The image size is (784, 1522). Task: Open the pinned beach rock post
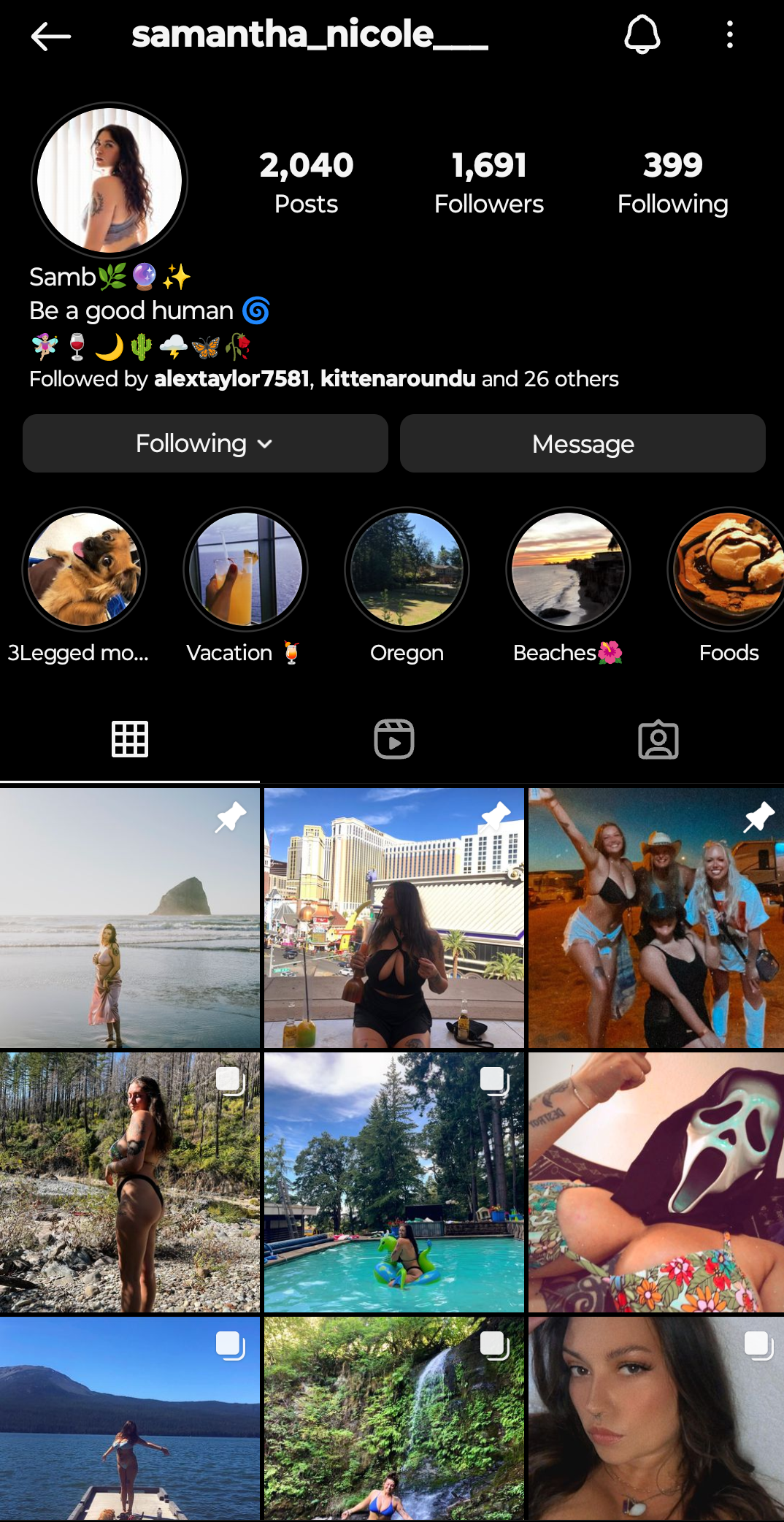[x=130, y=918]
